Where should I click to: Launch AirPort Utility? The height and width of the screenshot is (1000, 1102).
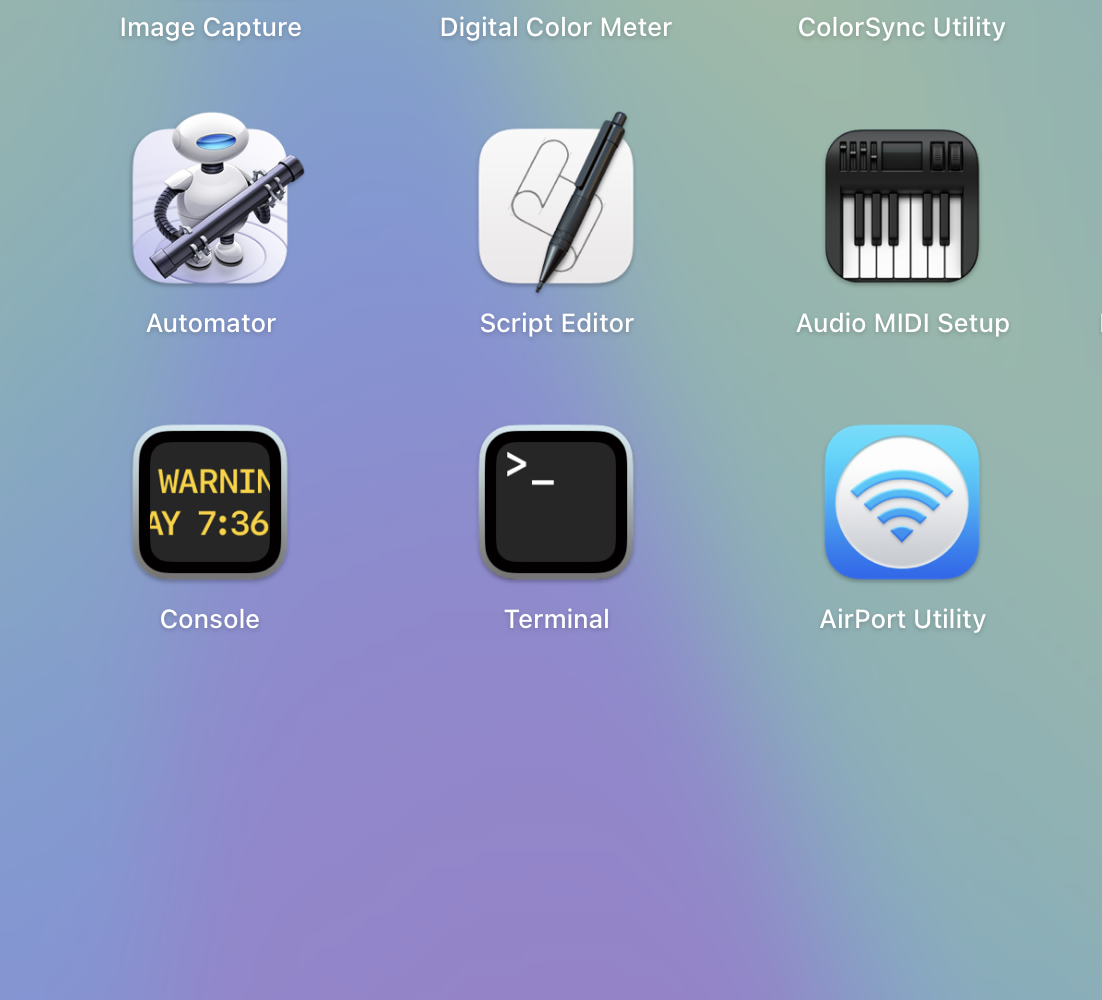(902, 502)
